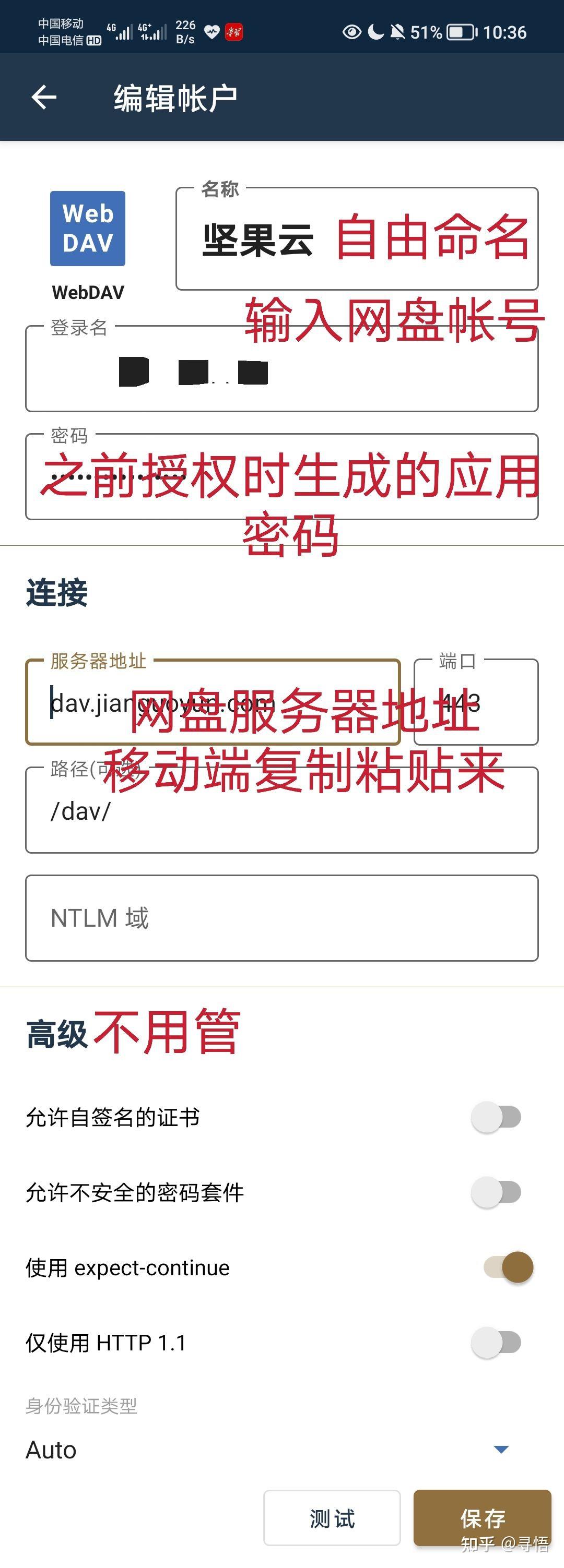Image resolution: width=564 pixels, height=1568 pixels.
Task: Tap the blue WebDAV service icon
Action: coord(87,226)
